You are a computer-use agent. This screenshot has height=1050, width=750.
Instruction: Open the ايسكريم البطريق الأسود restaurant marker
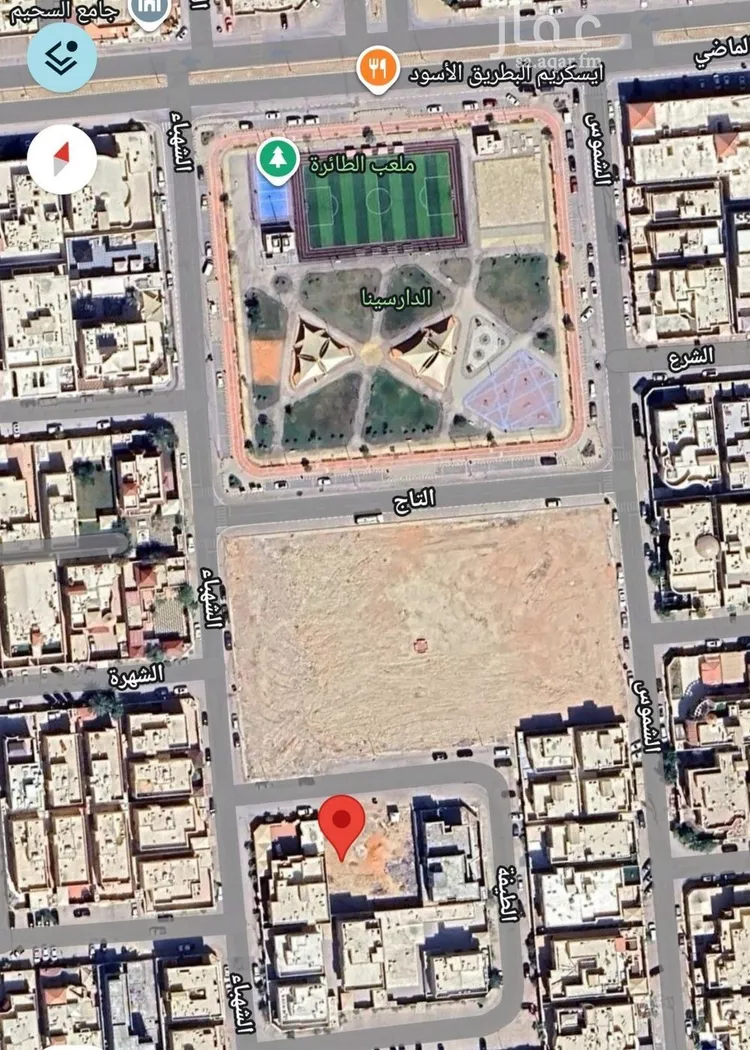pos(378,69)
